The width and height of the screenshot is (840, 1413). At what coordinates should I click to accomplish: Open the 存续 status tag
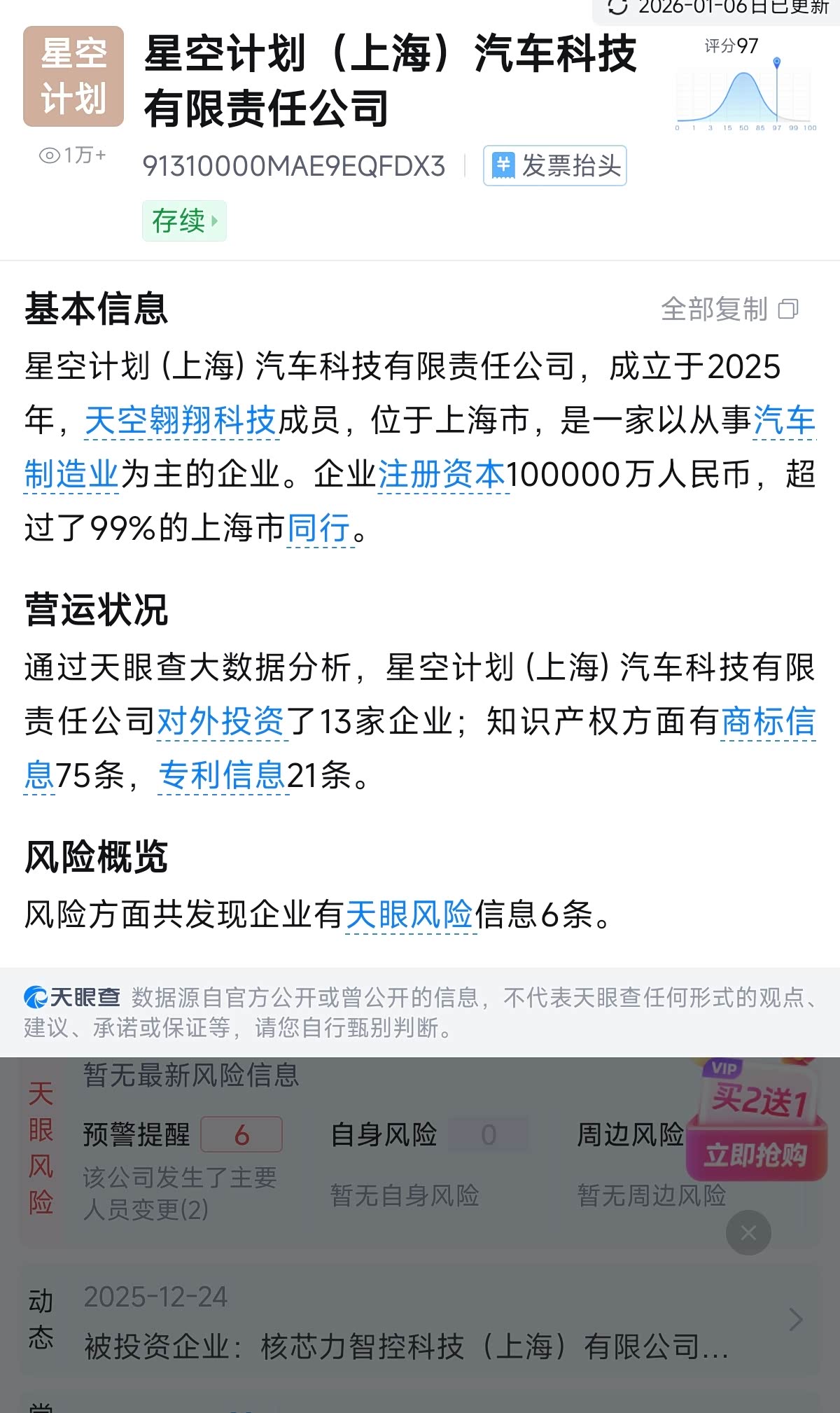184,221
